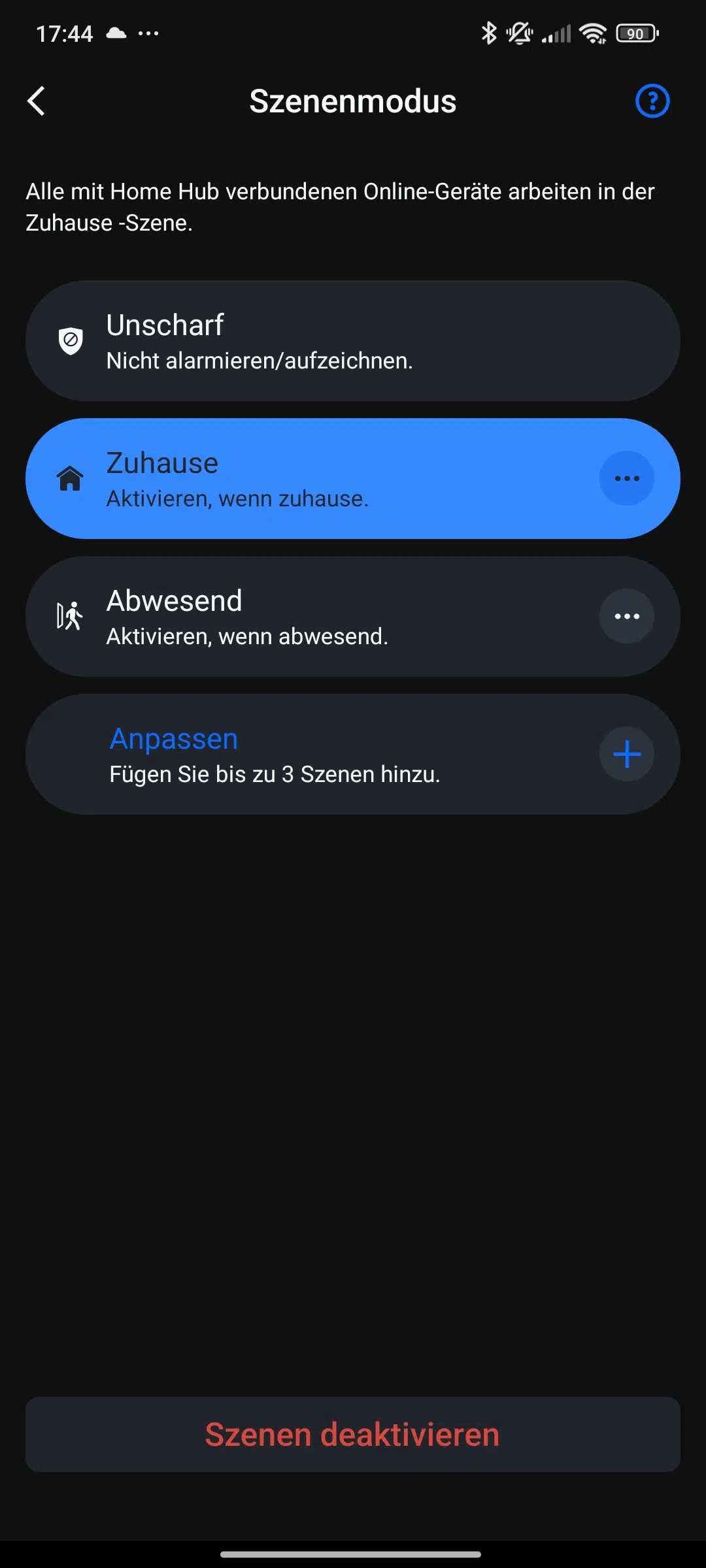Go back from Szenenmodus
The width and height of the screenshot is (706, 1568).
click(37, 101)
